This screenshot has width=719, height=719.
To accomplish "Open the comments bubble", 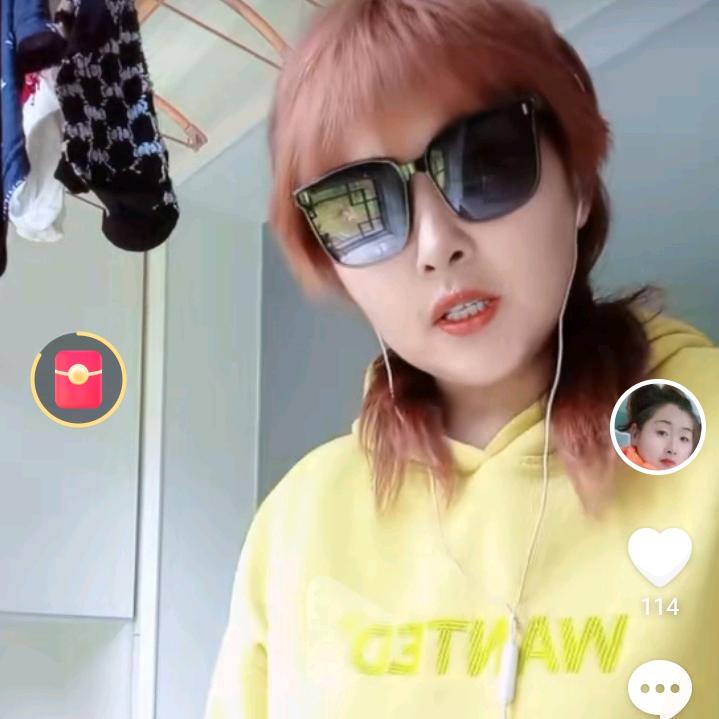I will coord(660,690).
